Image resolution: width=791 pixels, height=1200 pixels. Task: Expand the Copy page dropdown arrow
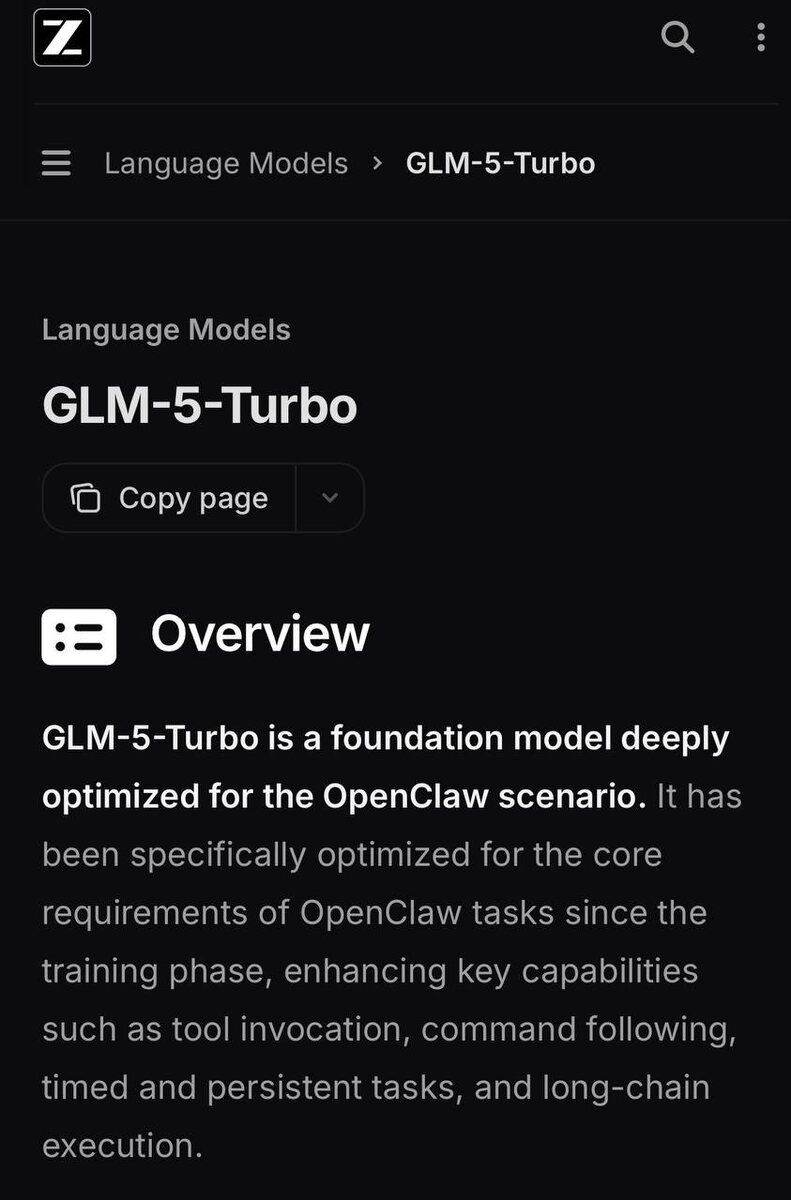coord(330,498)
